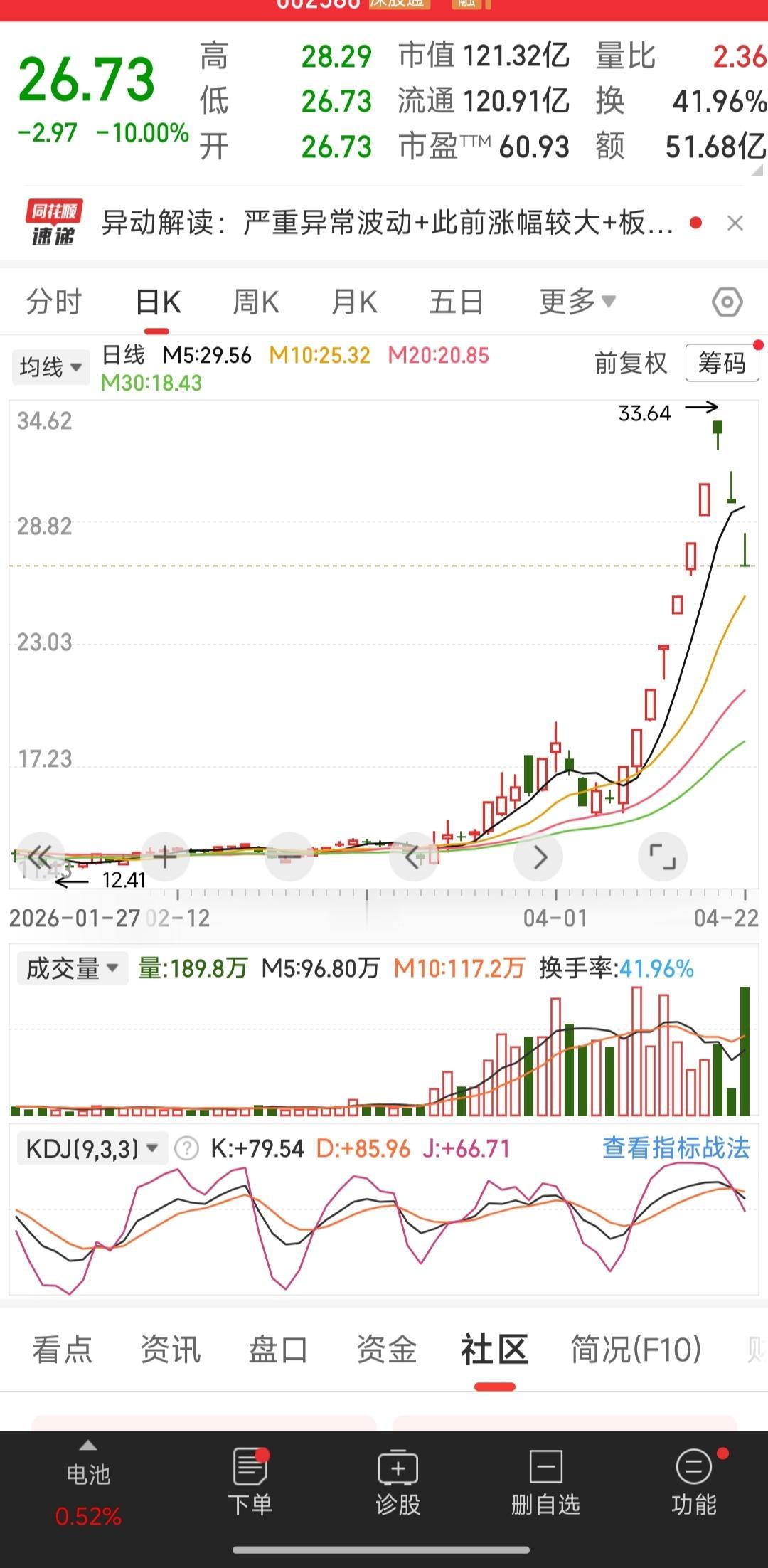768x1568 pixels.
Task: Tap the fast-rewind double-arrow chart icon
Action: click(41, 857)
